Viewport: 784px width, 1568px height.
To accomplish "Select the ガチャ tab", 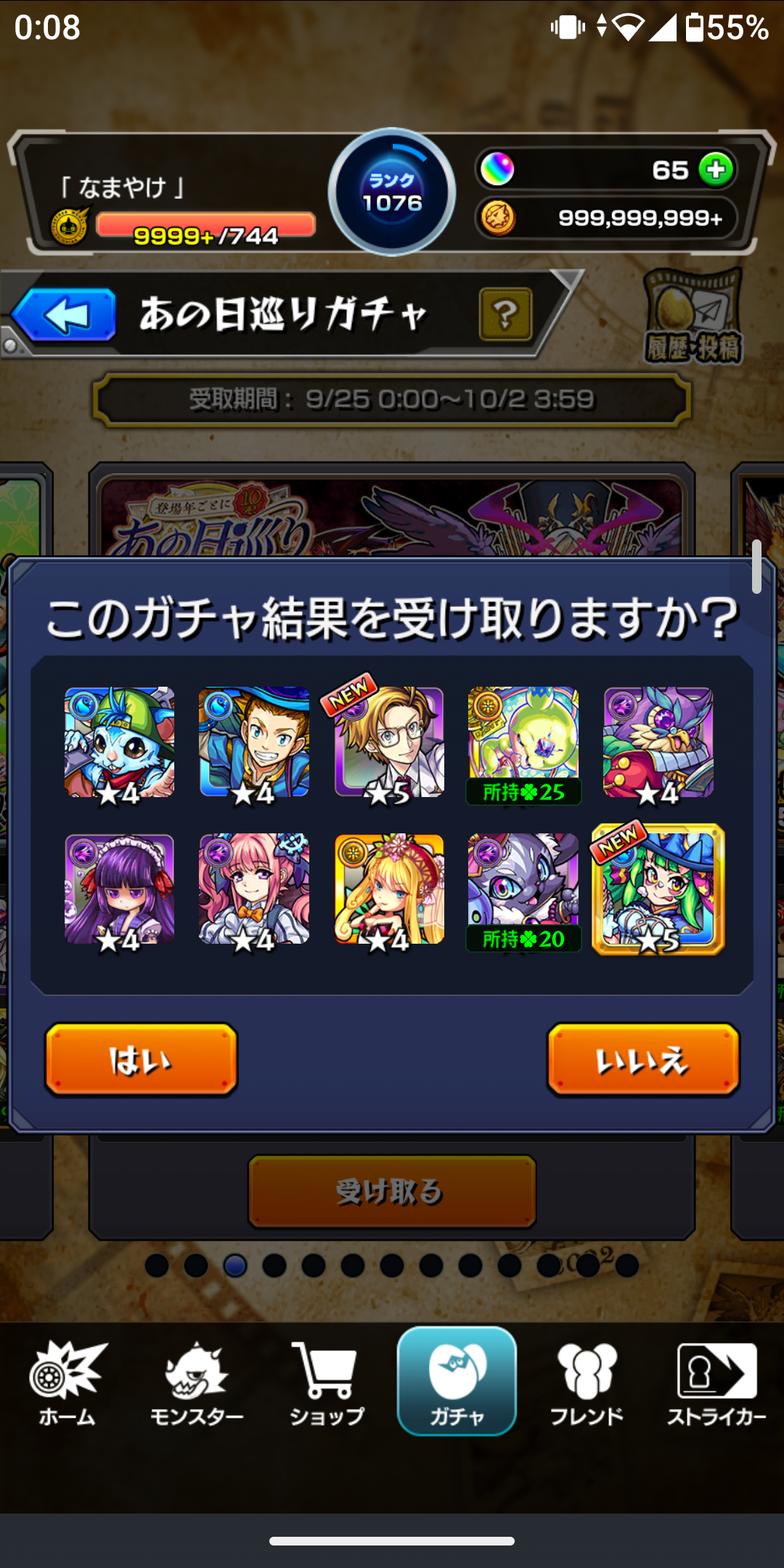I will pos(457,1381).
